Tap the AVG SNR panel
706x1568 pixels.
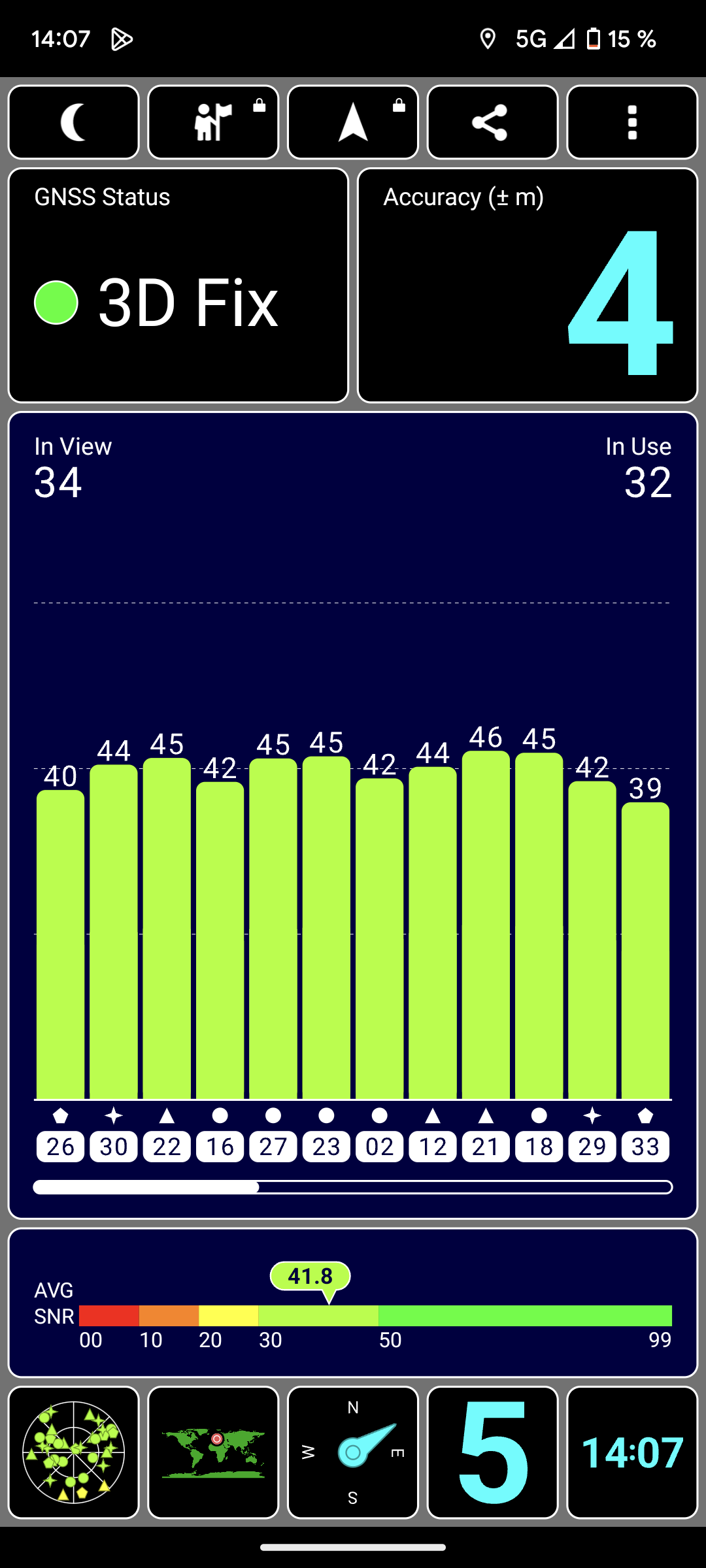(x=353, y=1303)
